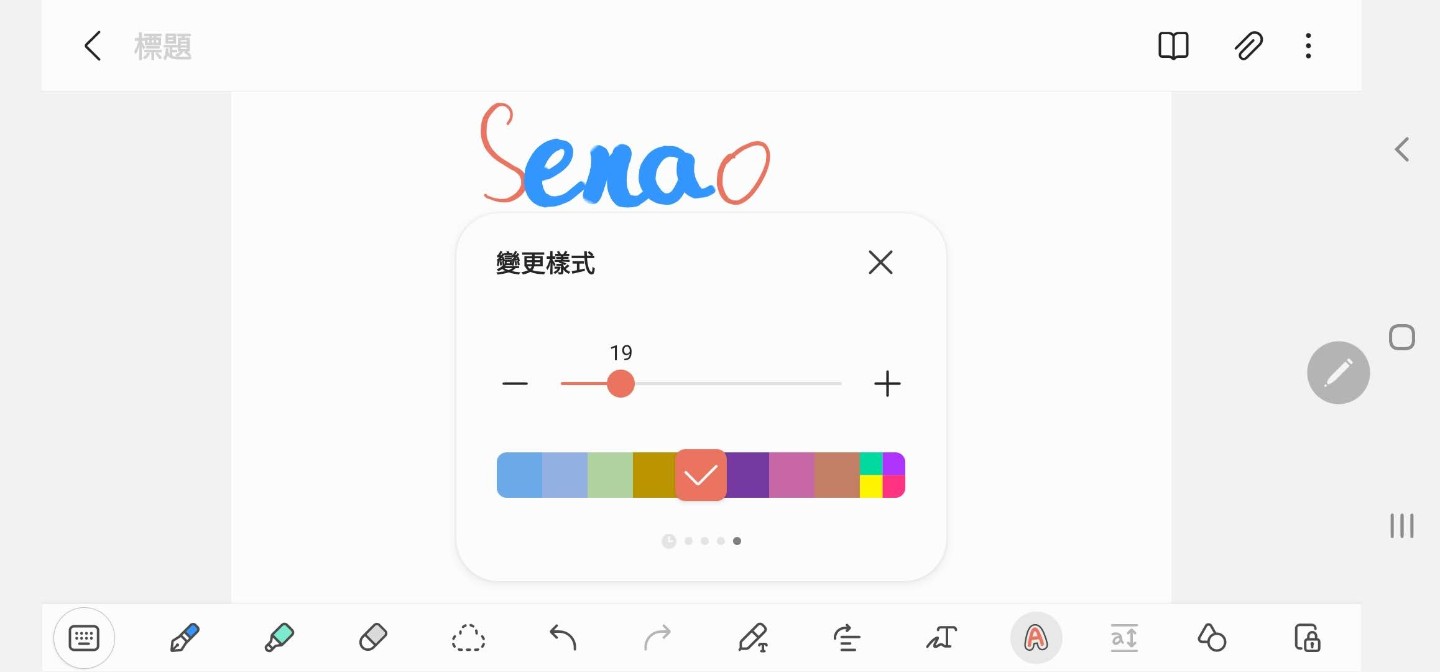Switch to keyboard input mode
Viewport: 1440px width, 672px height.
(84, 637)
